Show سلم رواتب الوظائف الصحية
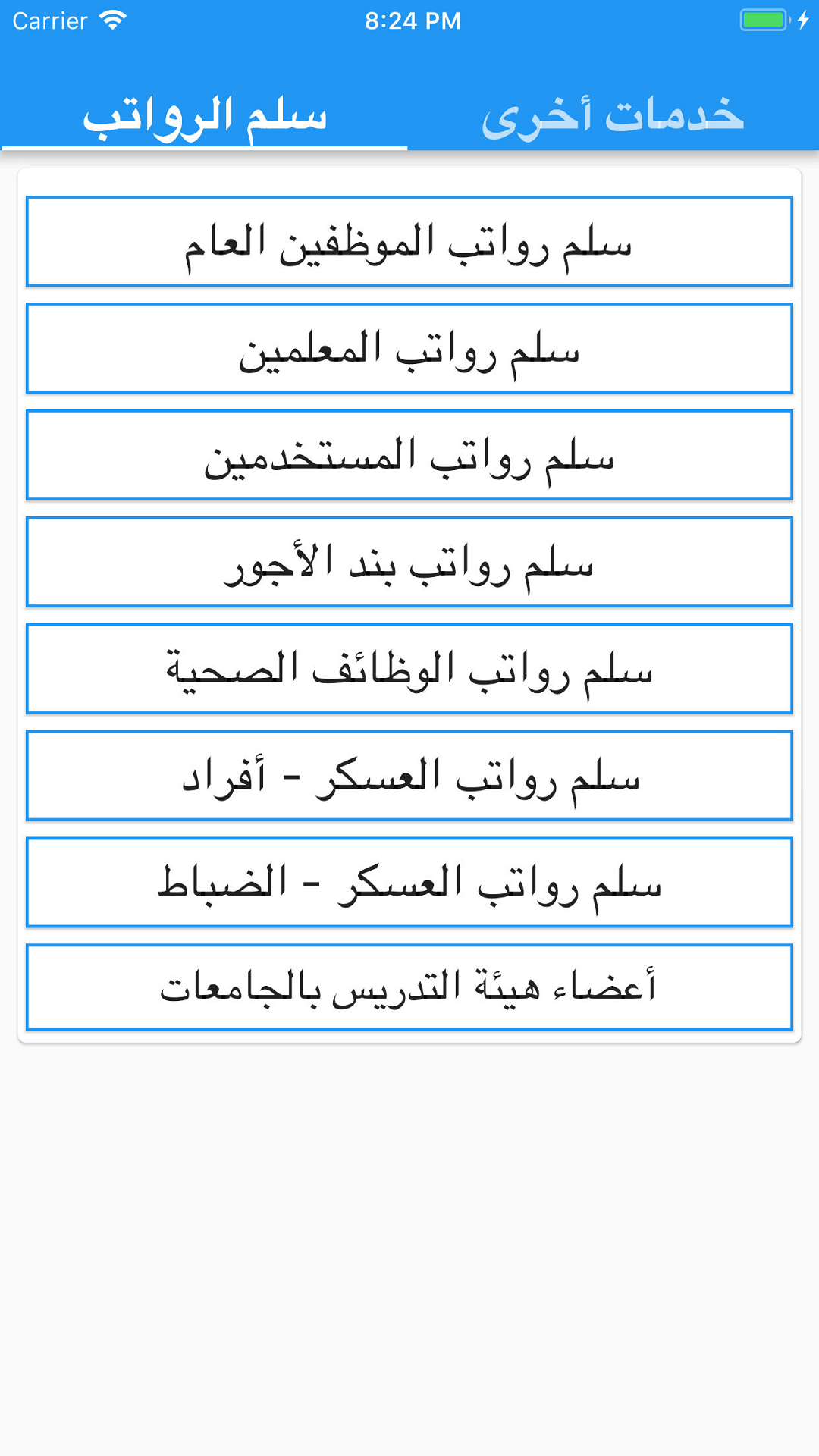 tap(409, 670)
